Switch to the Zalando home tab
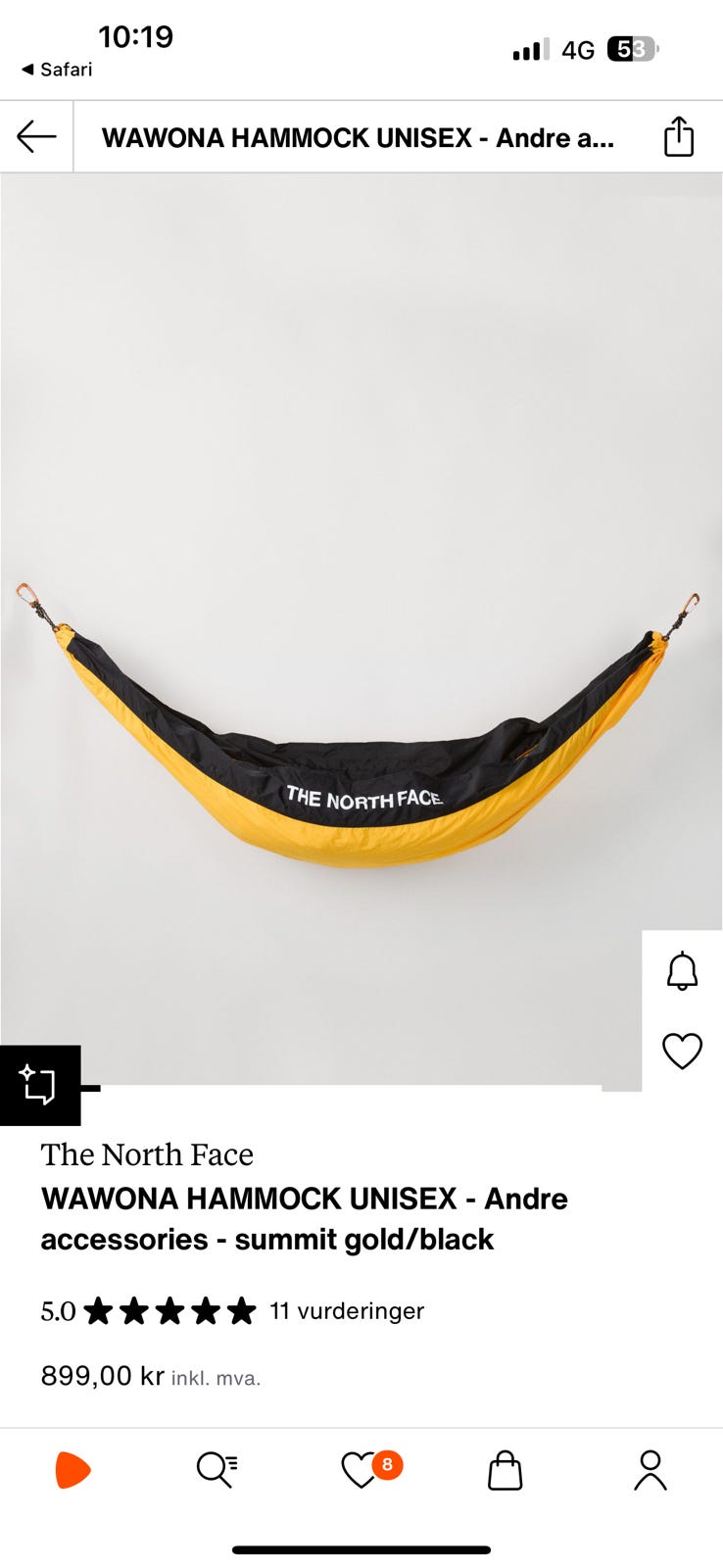This screenshot has height=1568, width=723. point(72,1470)
